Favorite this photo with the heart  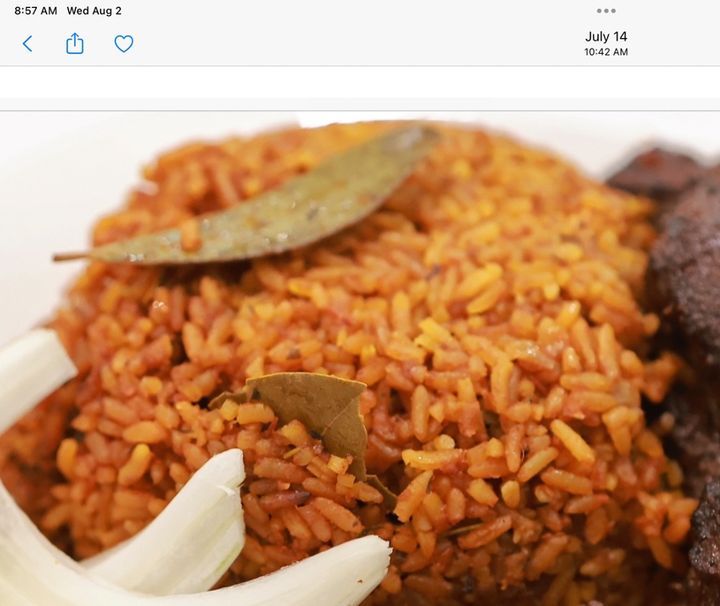(x=123, y=44)
